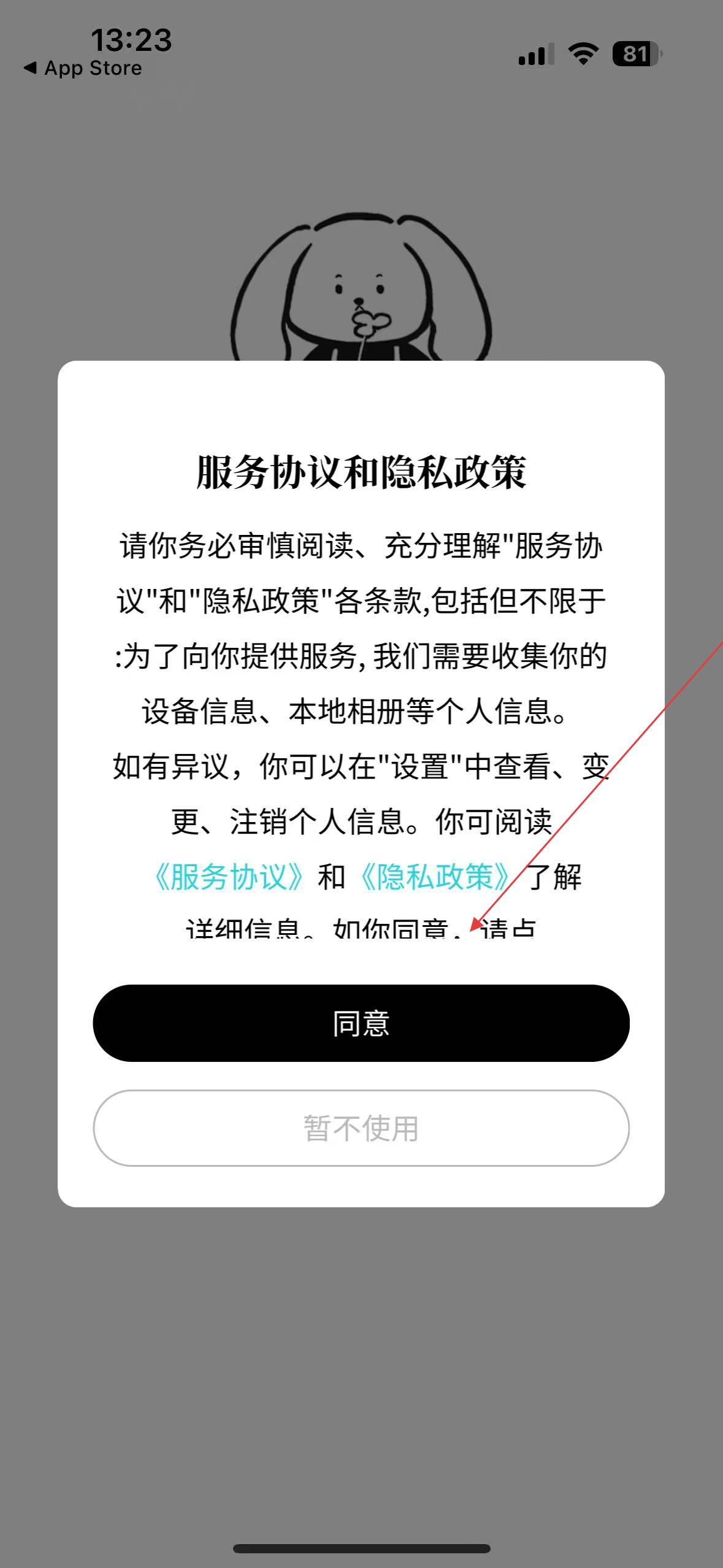723x1568 pixels.
Task: Decline with the 暂不使用 button
Action: pyautogui.click(x=361, y=1128)
